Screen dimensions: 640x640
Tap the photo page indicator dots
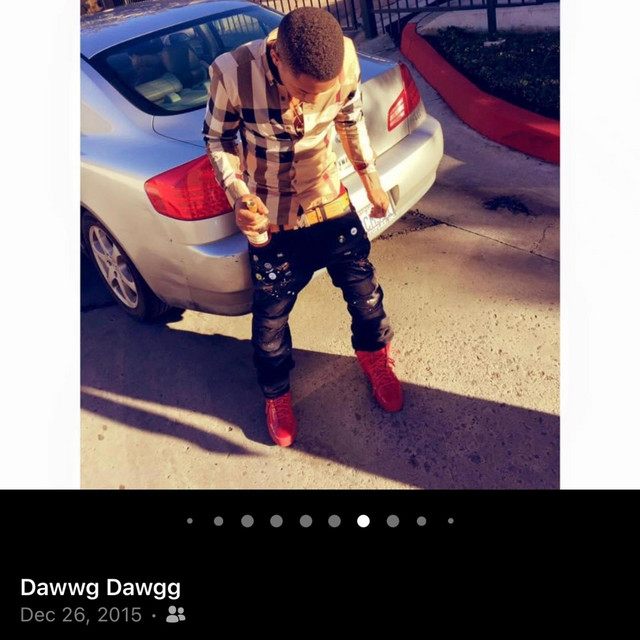[x=320, y=521]
